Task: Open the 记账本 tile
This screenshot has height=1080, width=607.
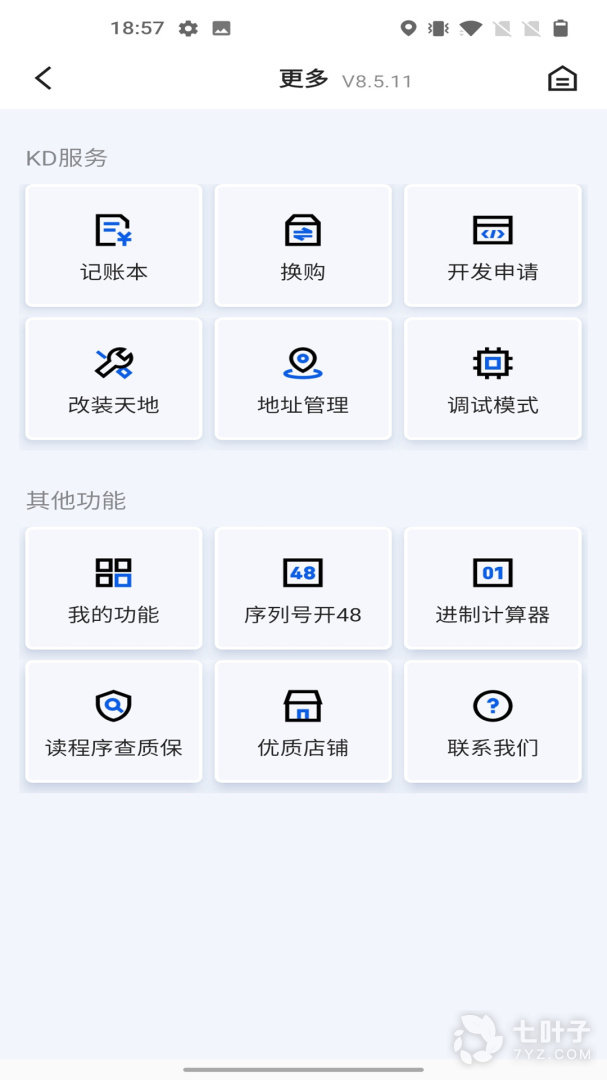Action: point(114,246)
